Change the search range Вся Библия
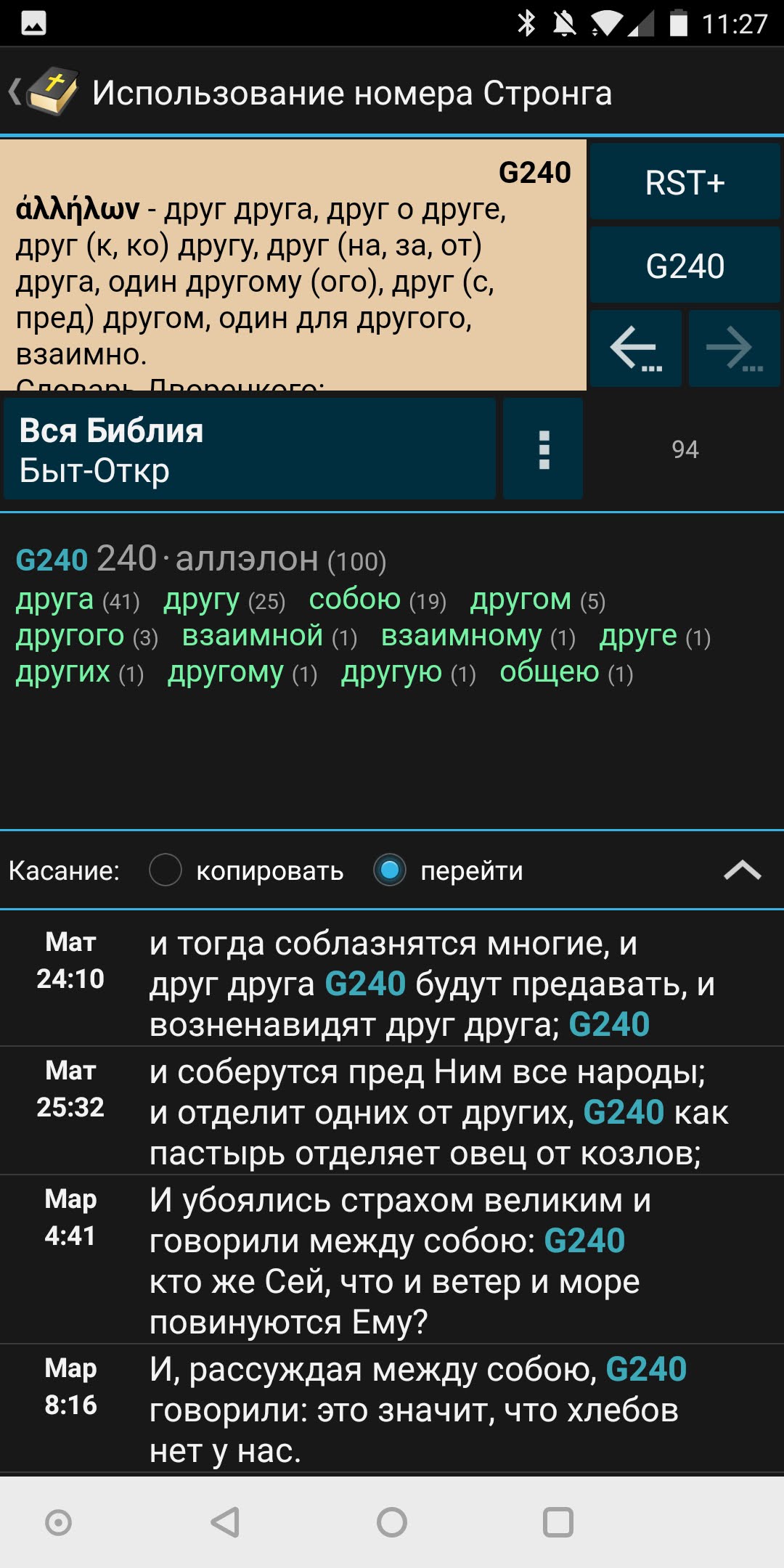The height and width of the screenshot is (1568, 784). (249, 449)
